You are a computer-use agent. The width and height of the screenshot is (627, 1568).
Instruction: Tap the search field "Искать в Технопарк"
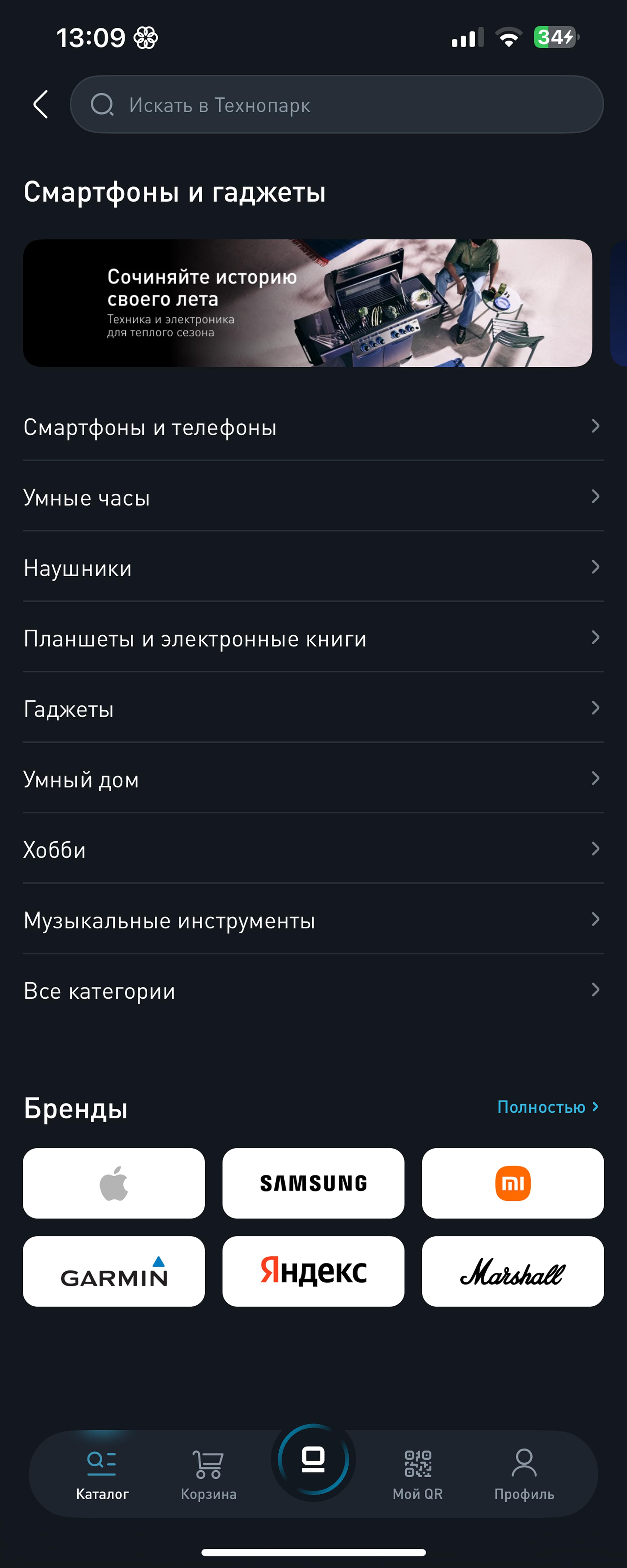coord(337,105)
